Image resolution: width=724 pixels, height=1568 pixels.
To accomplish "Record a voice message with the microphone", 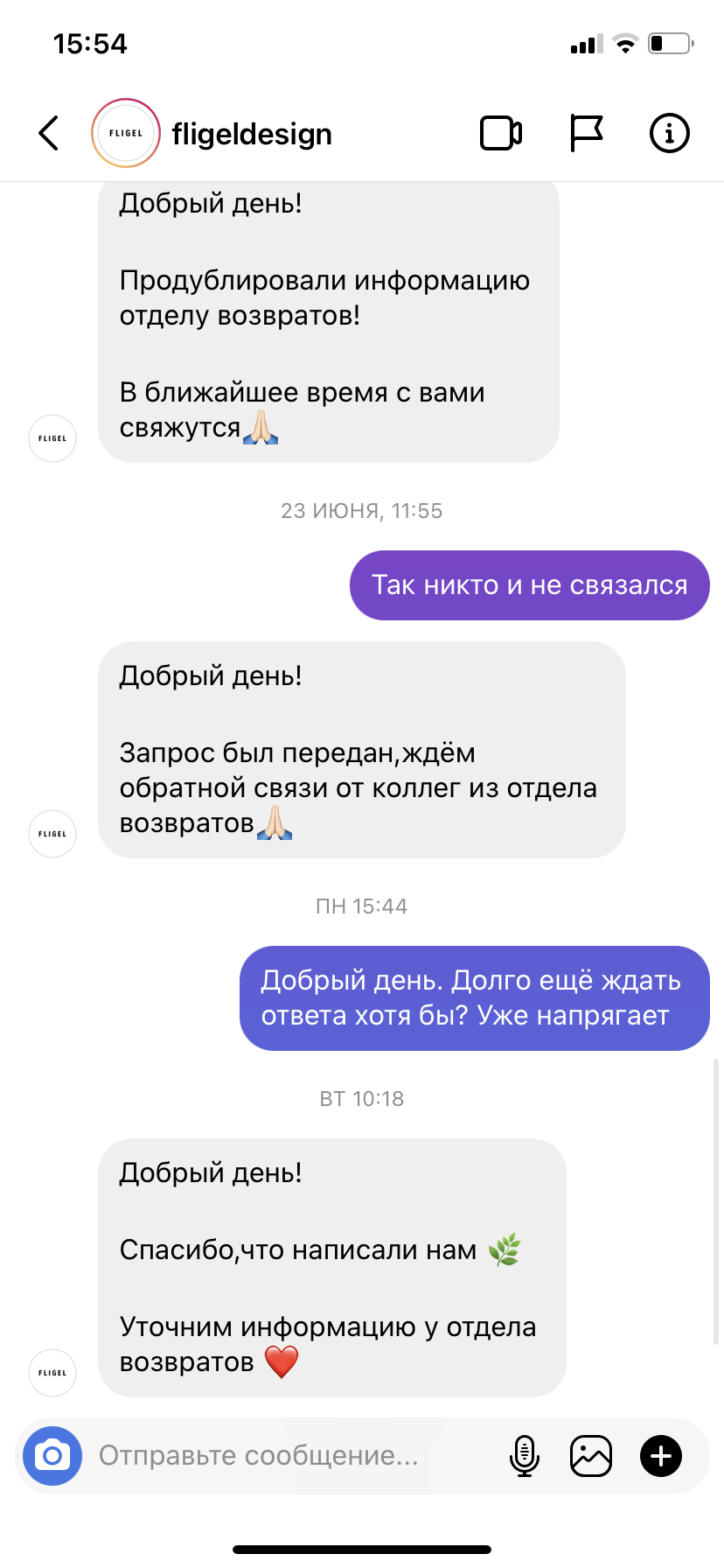I will click(x=524, y=1456).
